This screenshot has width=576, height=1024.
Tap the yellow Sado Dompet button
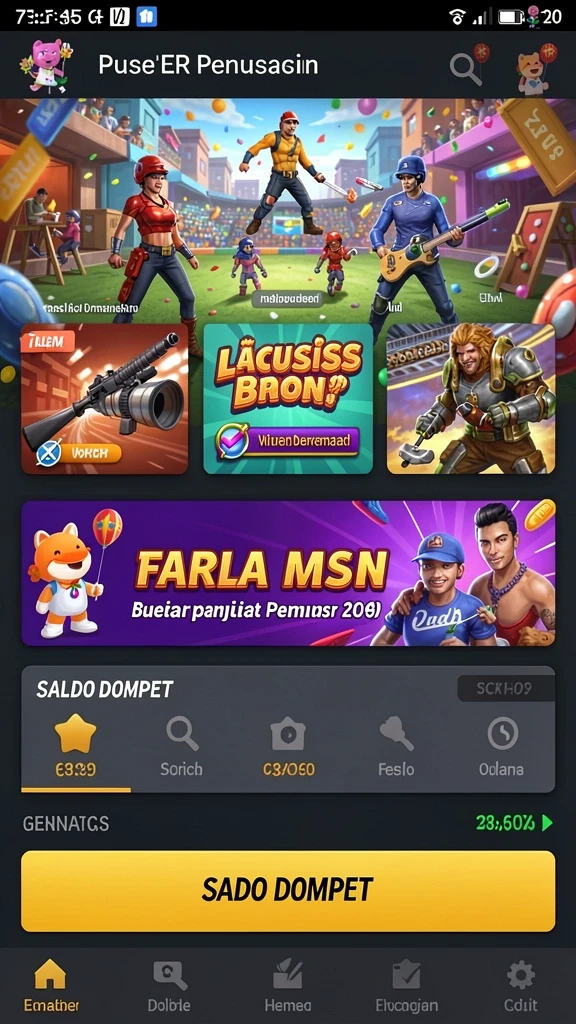tap(288, 891)
